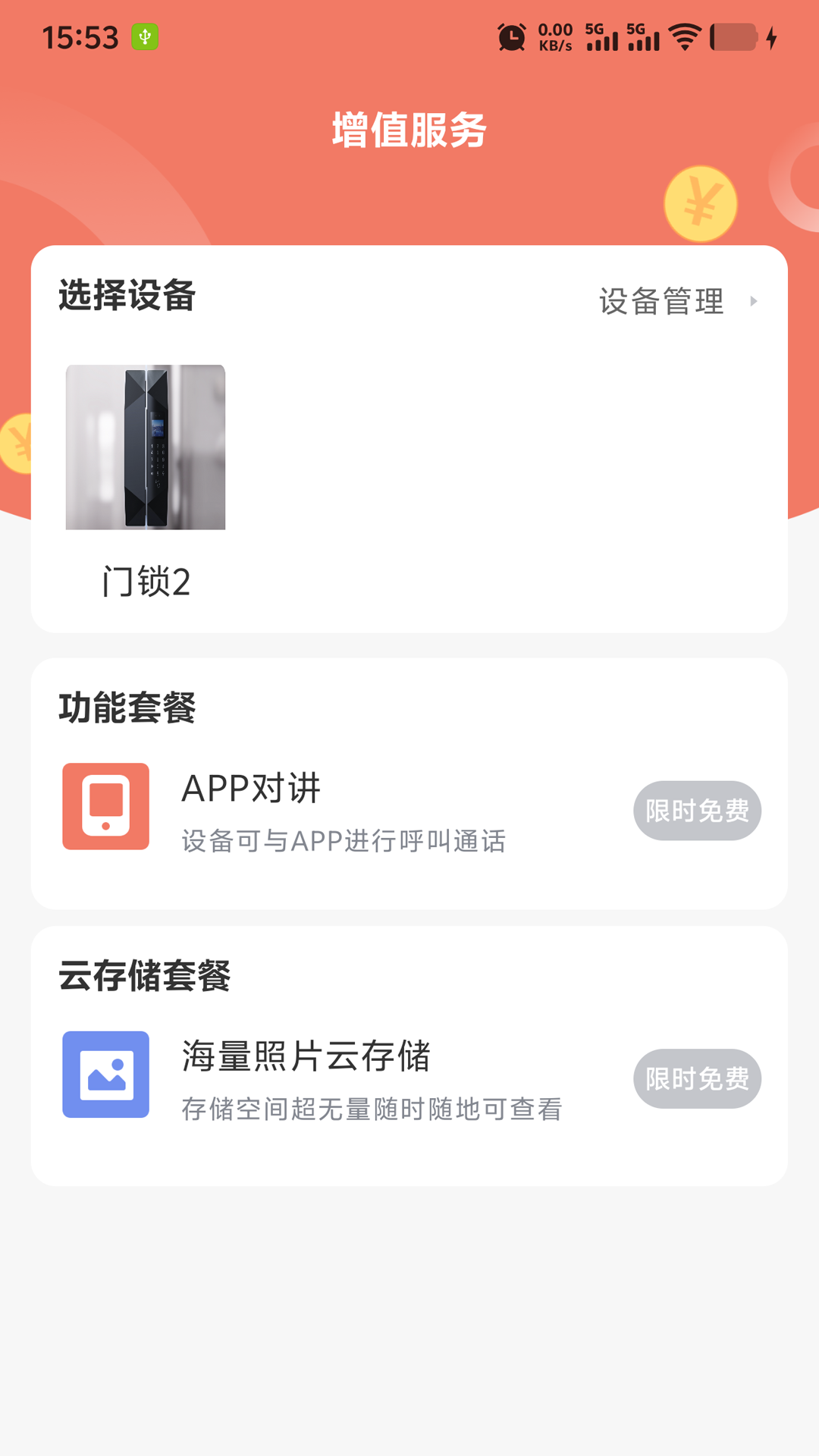Image resolution: width=819 pixels, height=1456 pixels.
Task: Select the 云存储套餐 section header
Action: [146, 976]
